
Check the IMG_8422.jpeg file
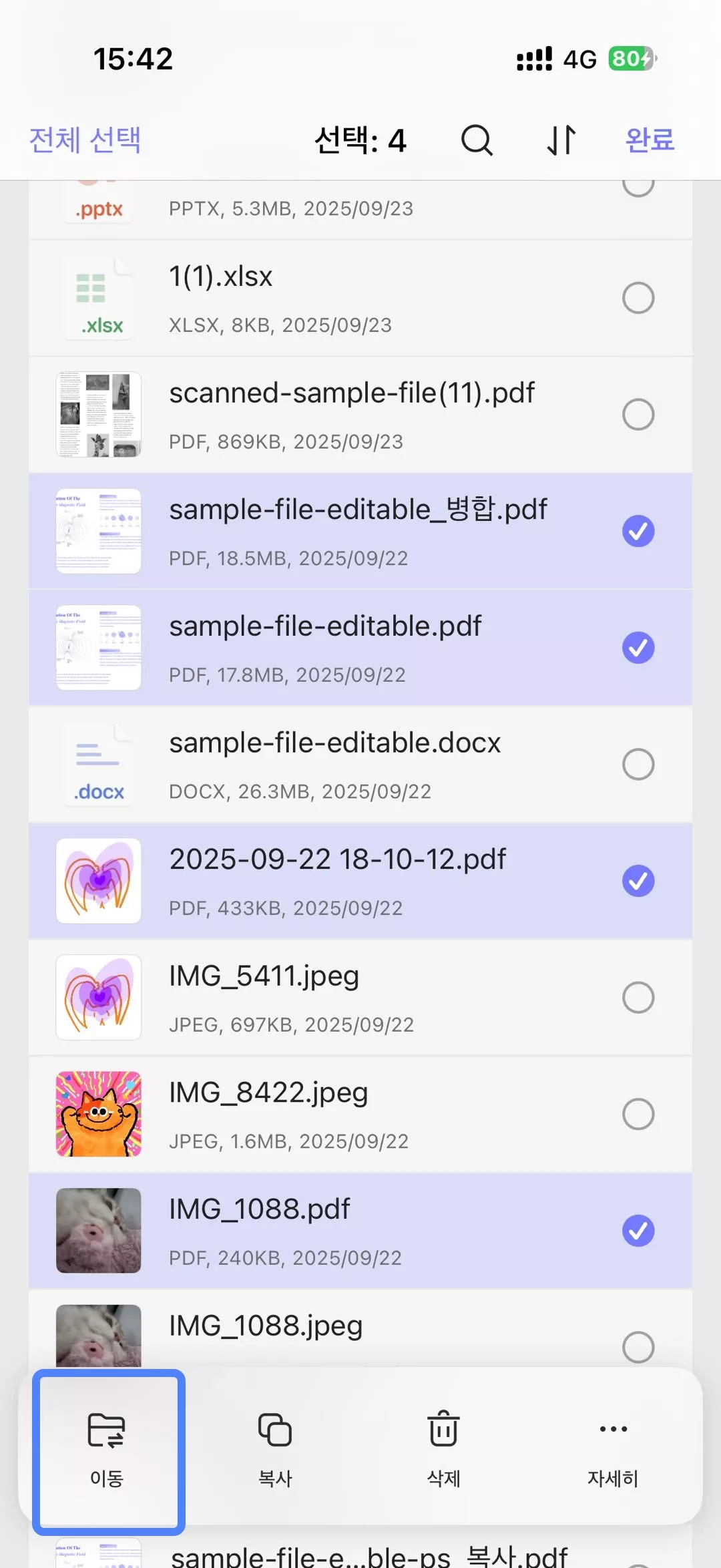point(638,1114)
